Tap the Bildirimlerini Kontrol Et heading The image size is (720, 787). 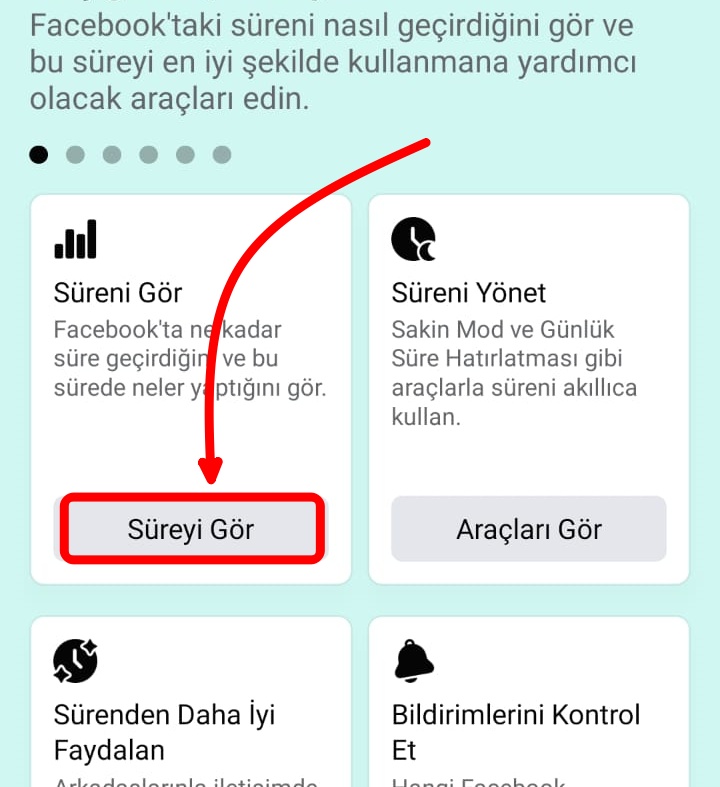[515, 732]
